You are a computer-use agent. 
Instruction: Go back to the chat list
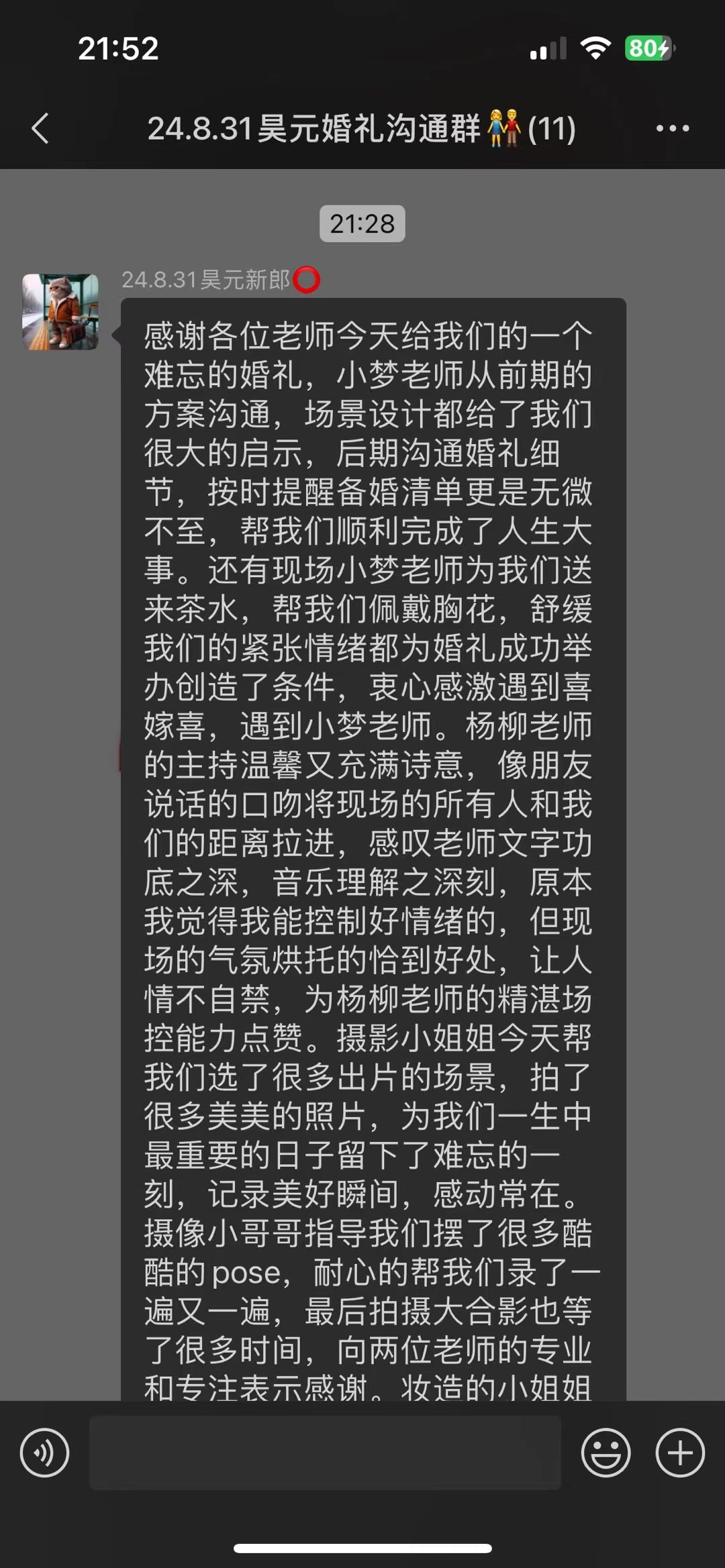pyautogui.click(x=41, y=128)
